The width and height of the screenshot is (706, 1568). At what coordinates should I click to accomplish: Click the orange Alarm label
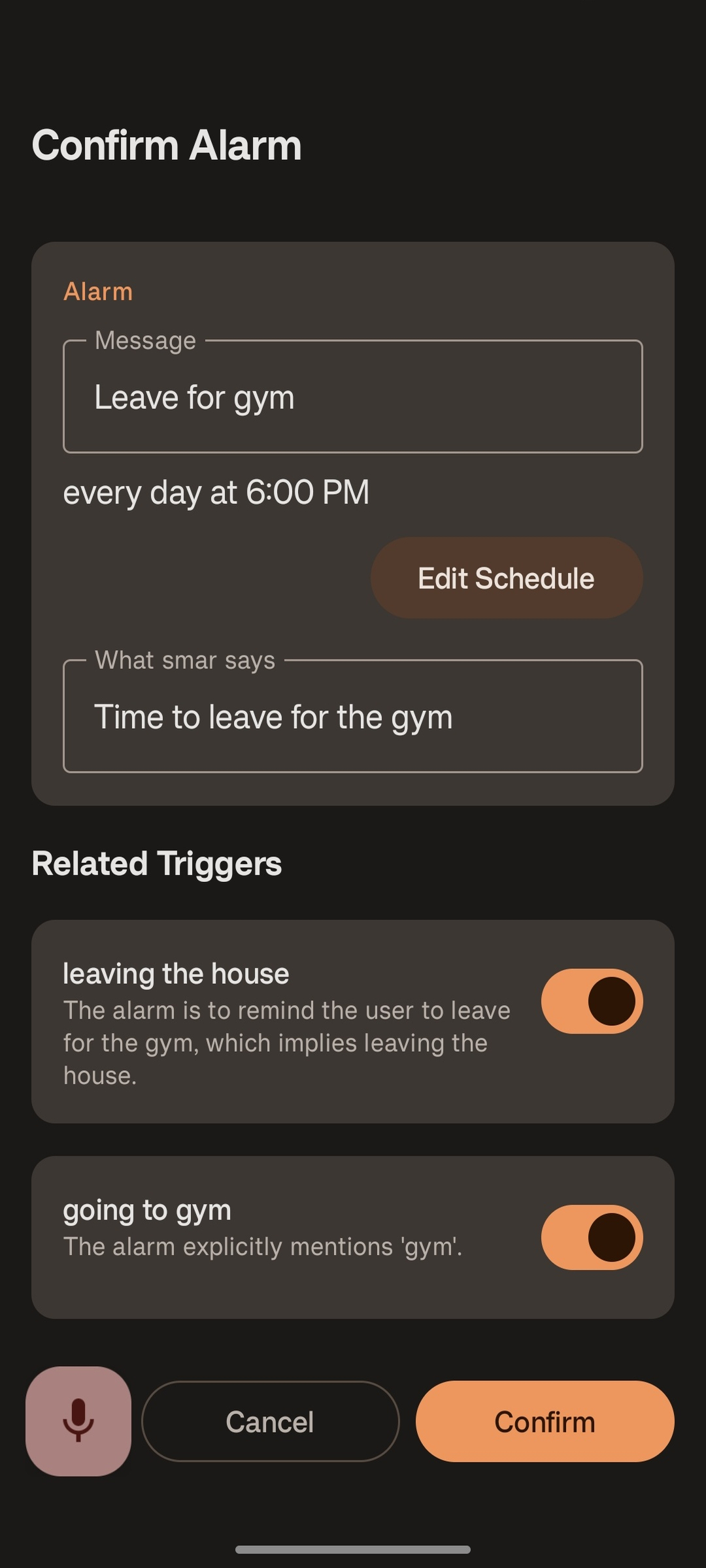[97, 291]
